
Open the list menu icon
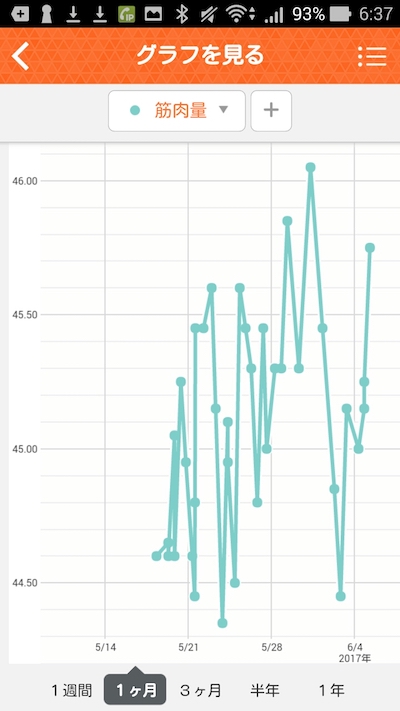click(372, 57)
